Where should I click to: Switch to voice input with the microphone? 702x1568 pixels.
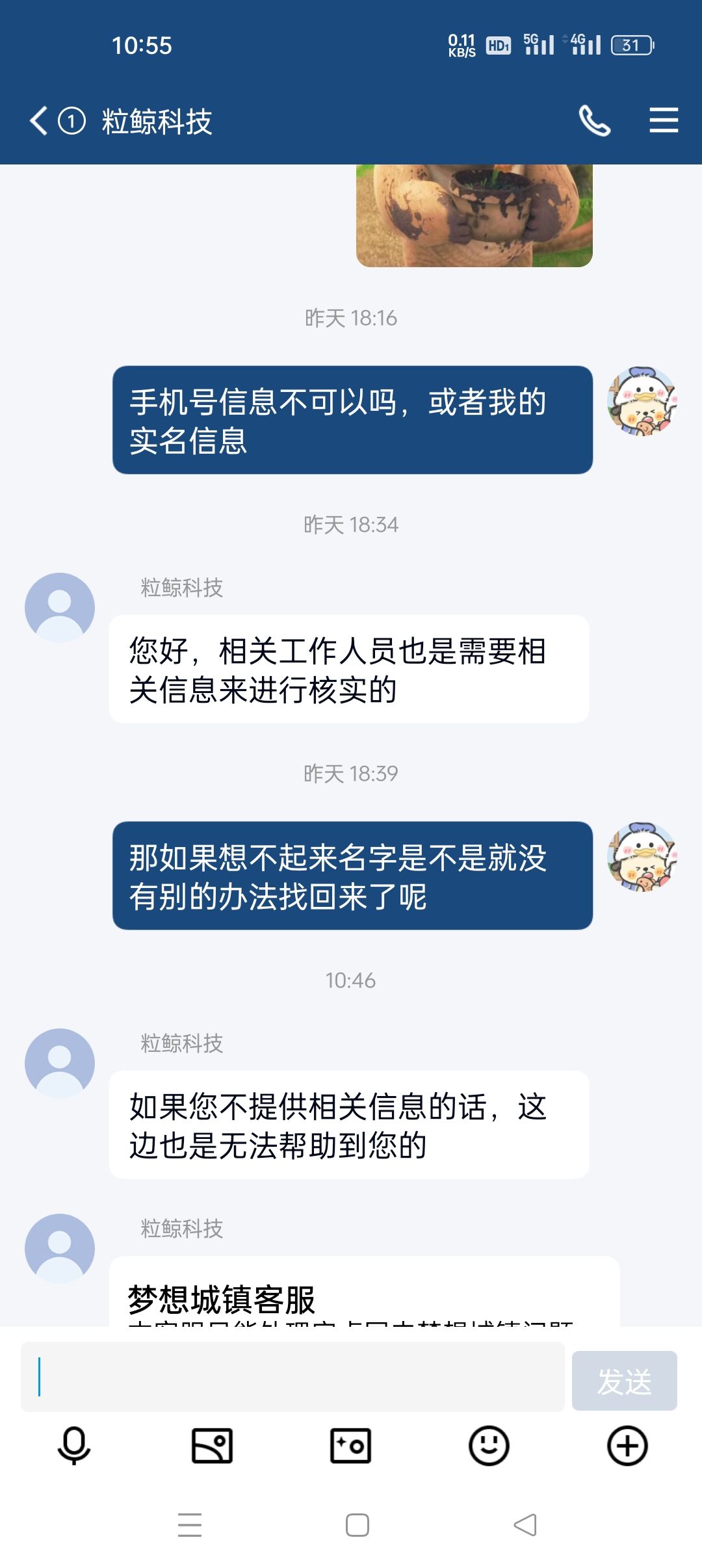pos(74,1446)
